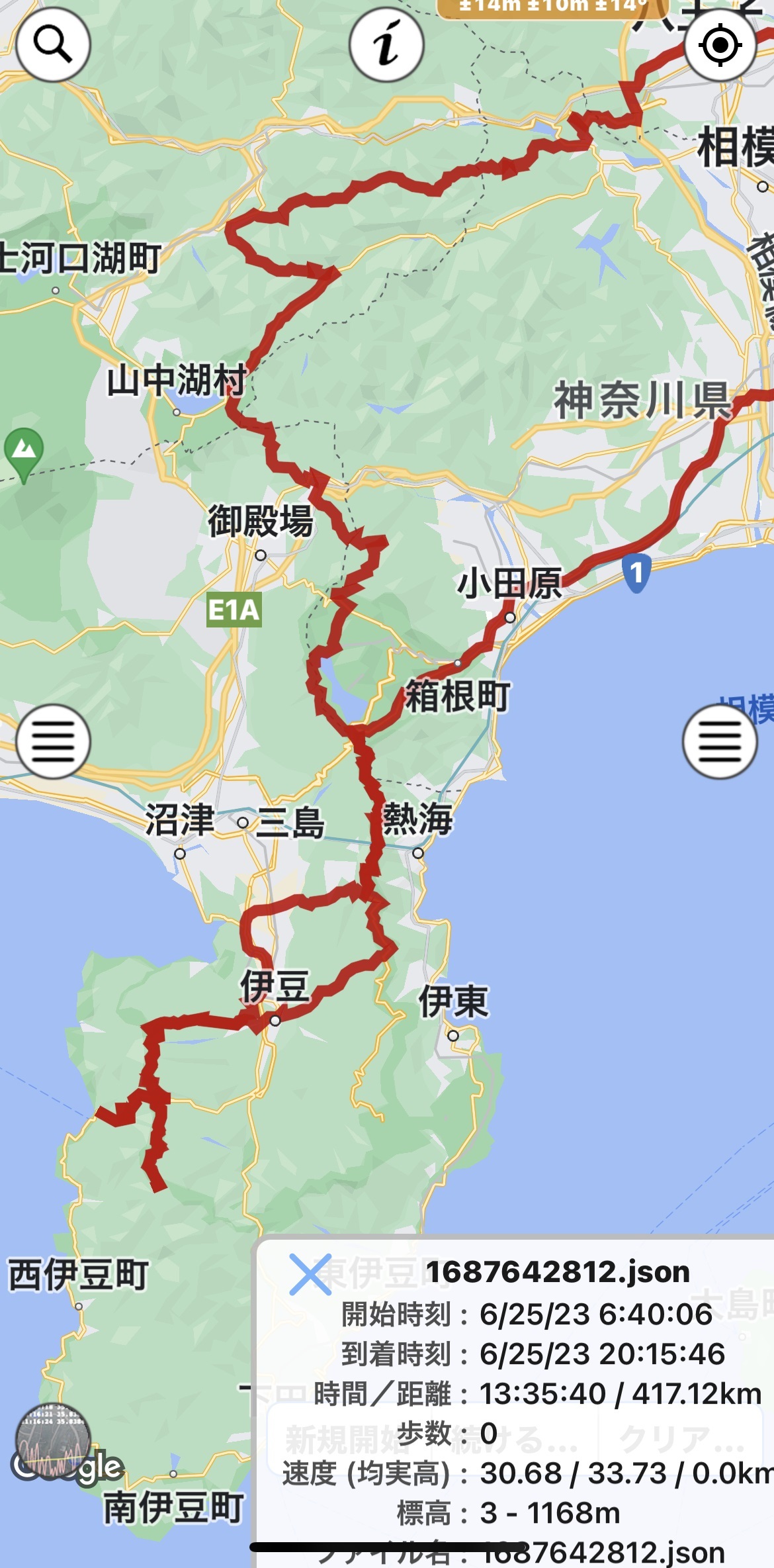
Task: Center the map on current location
Action: 720,44
